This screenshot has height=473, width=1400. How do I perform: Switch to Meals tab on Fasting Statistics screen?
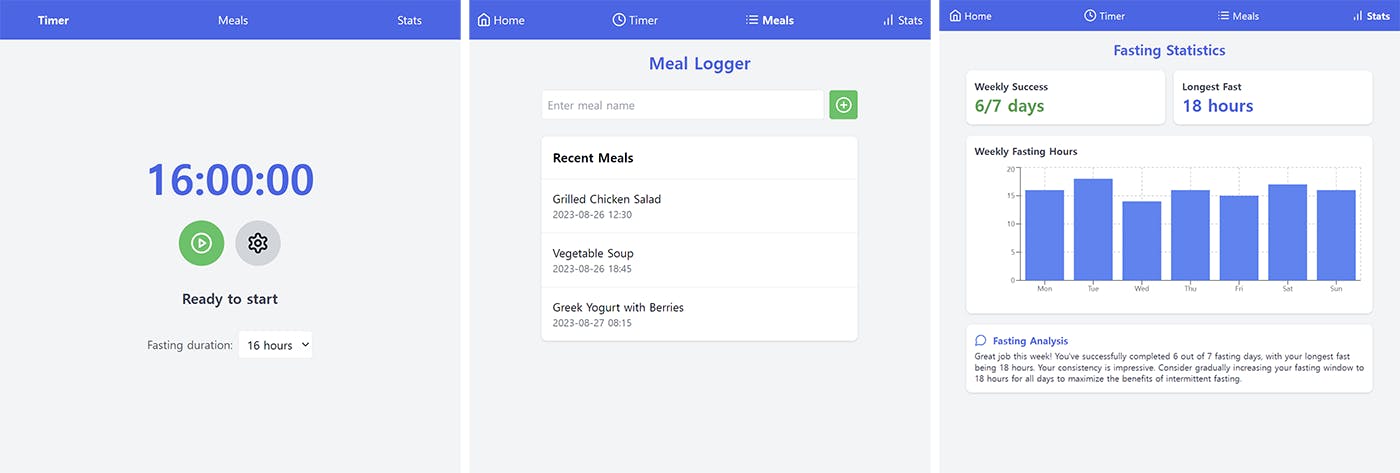click(x=1238, y=16)
